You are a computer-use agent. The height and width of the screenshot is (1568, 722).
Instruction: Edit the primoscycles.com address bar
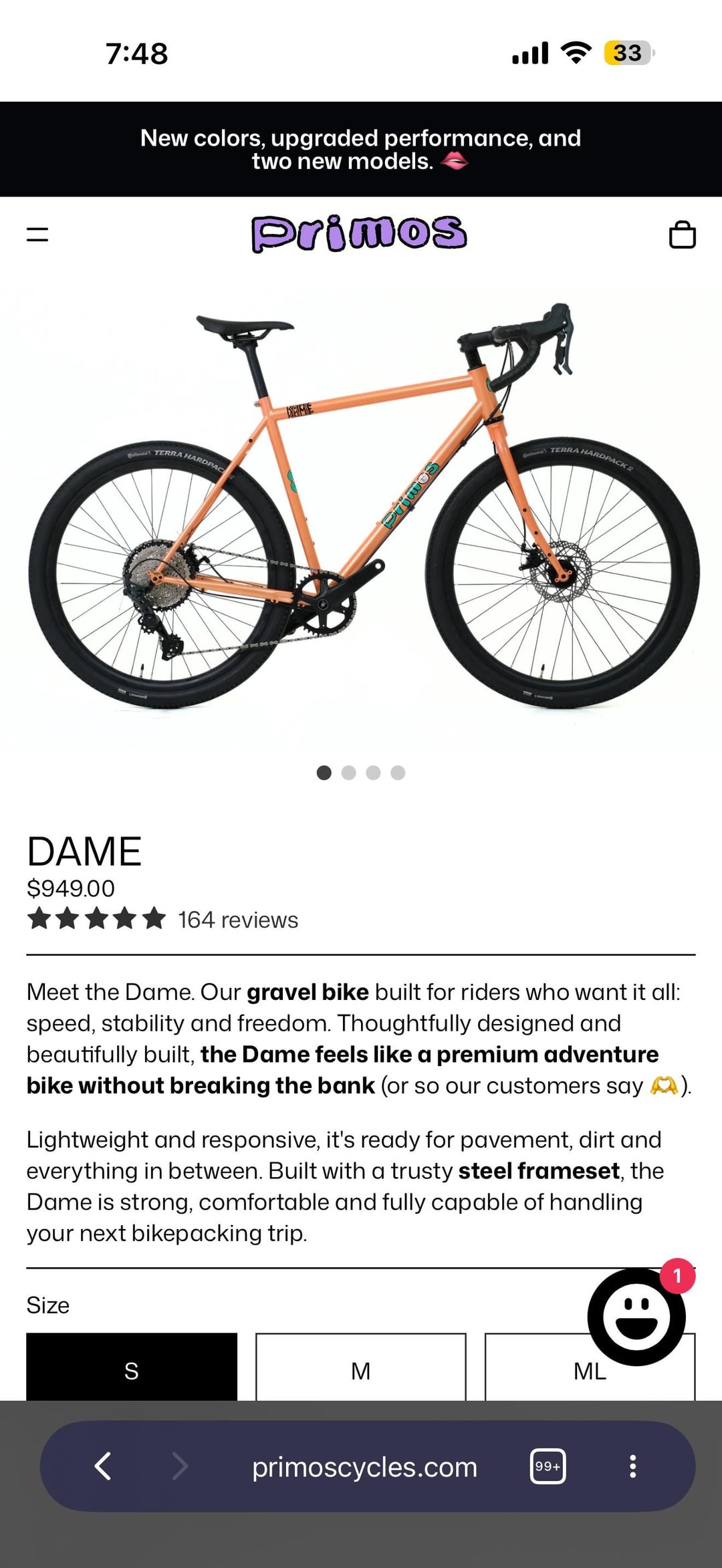pyautogui.click(x=364, y=1467)
